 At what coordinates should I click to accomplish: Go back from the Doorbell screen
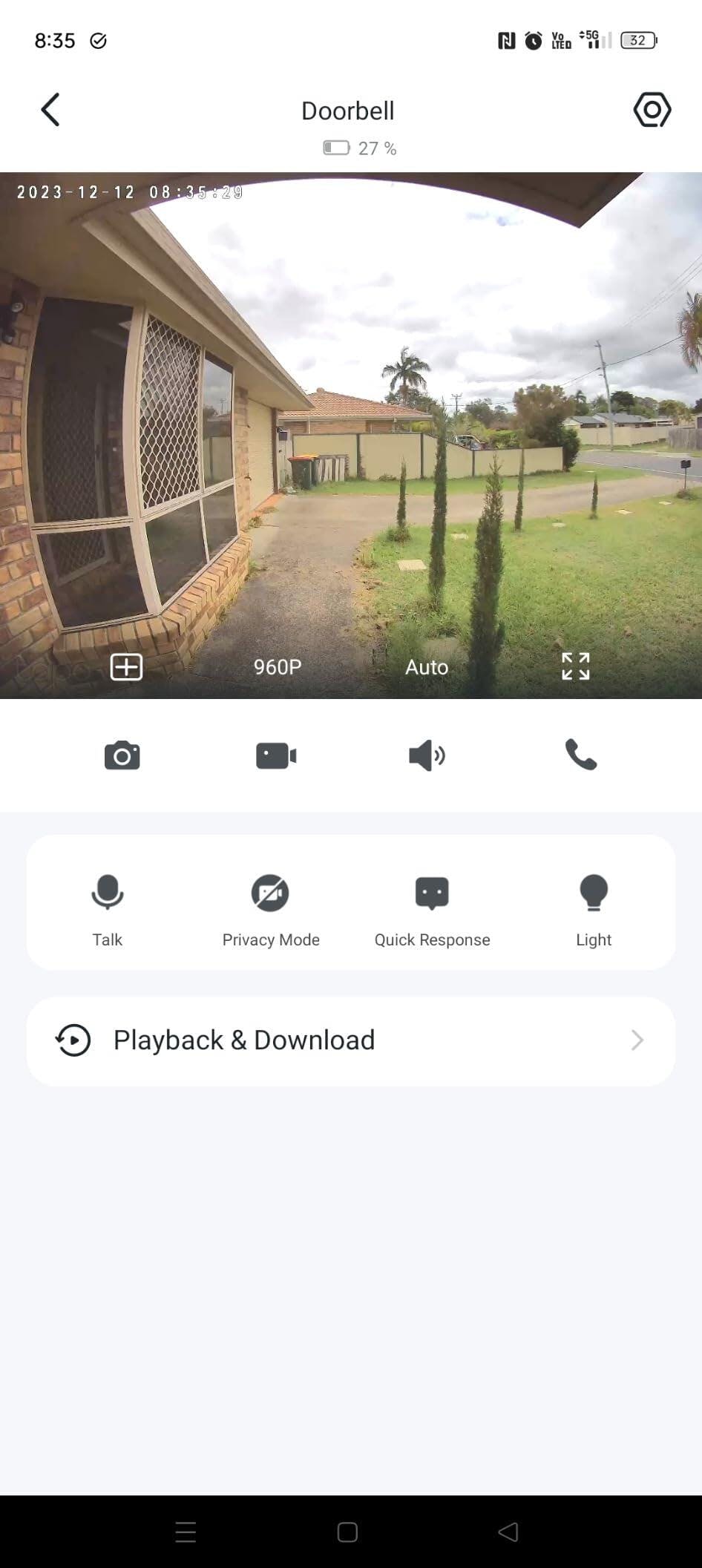click(50, 111)
